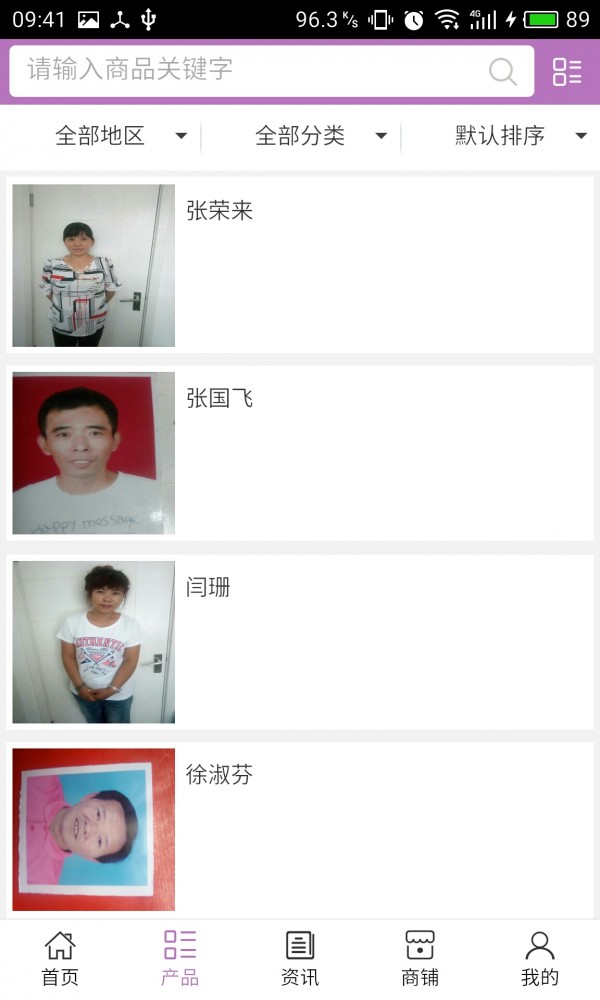600x1000 pixels.
Task: Open the category list icon in header
Action: (x=567, y=71)
